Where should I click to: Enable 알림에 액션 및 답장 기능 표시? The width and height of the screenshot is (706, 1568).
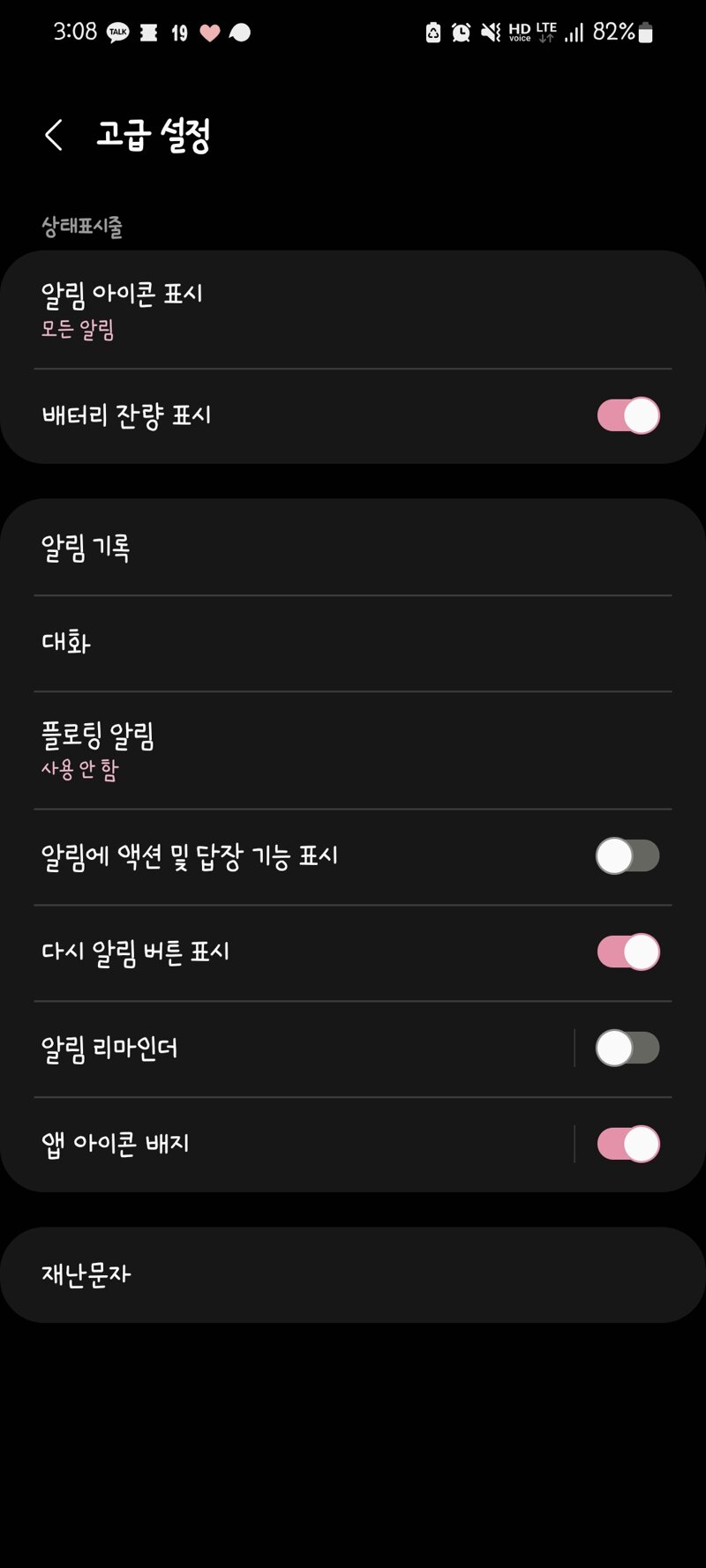628,855
